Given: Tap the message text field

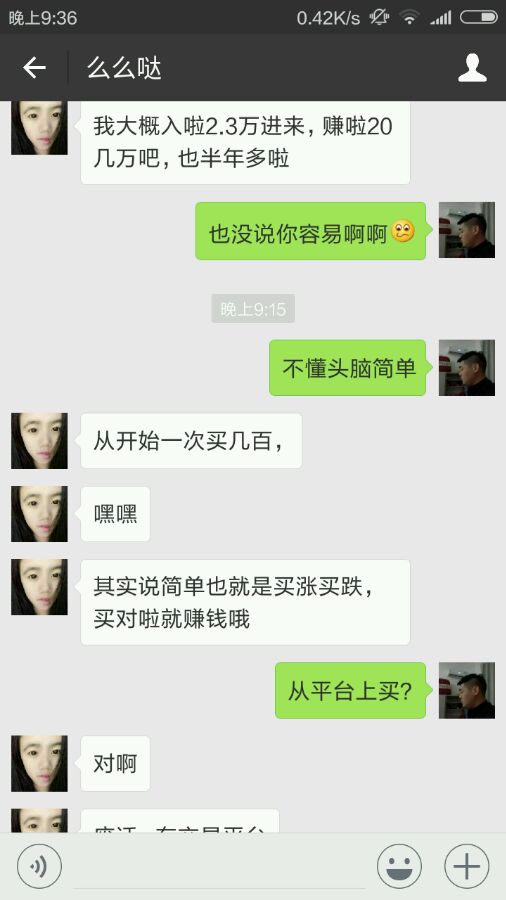Looking at the screenshot, I should click(x=219, y=867).
